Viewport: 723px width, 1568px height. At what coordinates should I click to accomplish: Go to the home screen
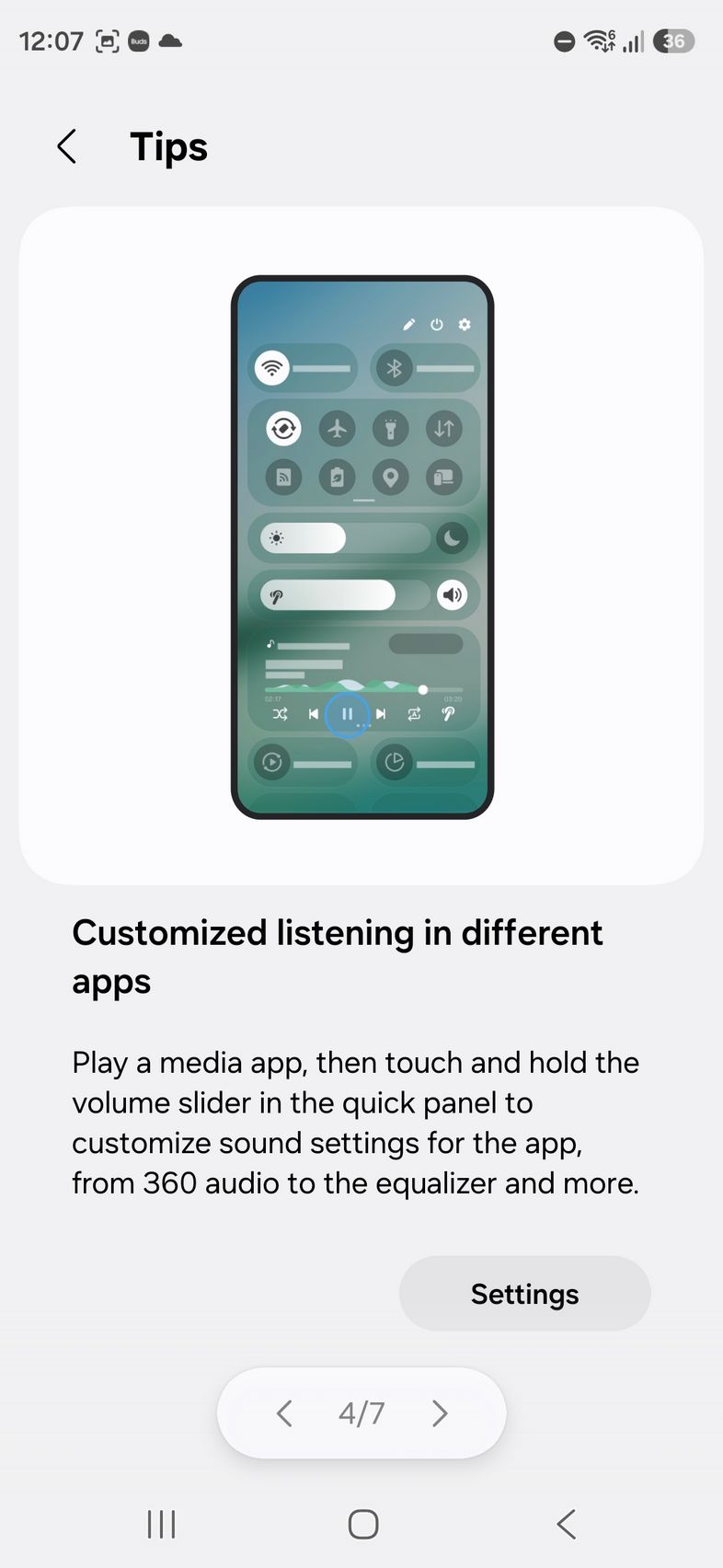(362, 1524)
